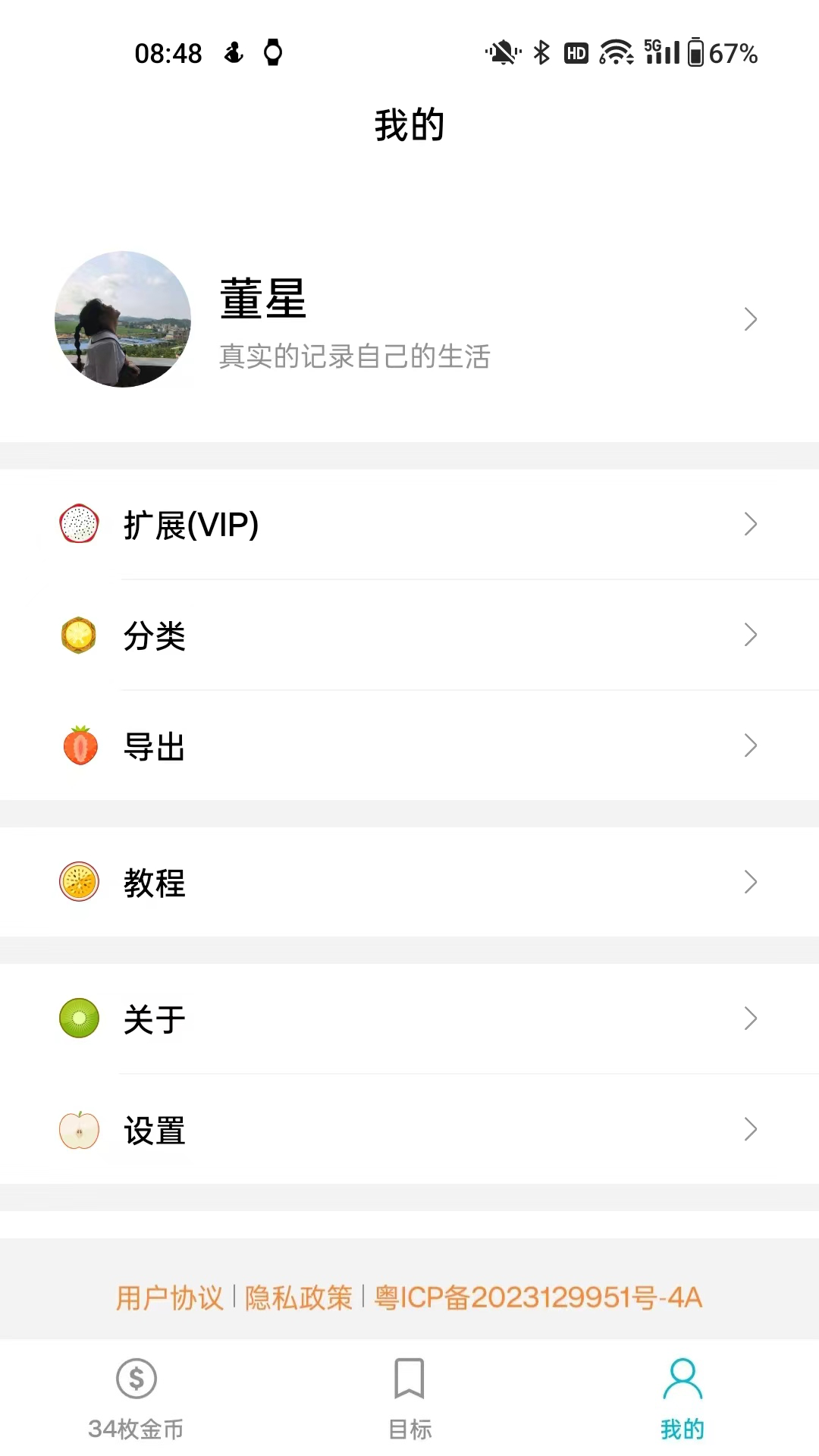Expand the 导出 row arrow
Screen dimensions: 819x1456
pyautogui.click(x=750, y=745)
